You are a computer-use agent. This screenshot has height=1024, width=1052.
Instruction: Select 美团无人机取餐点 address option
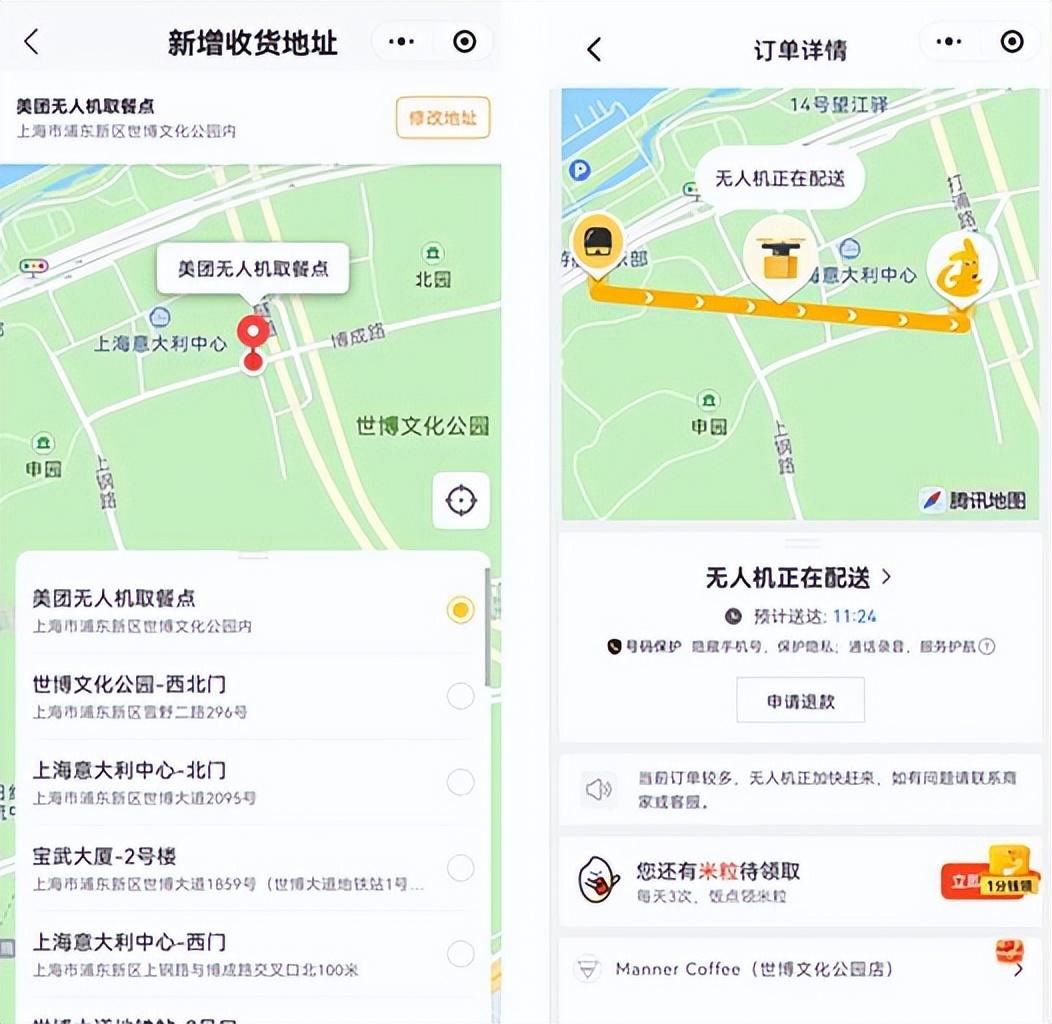pos(460,610)
